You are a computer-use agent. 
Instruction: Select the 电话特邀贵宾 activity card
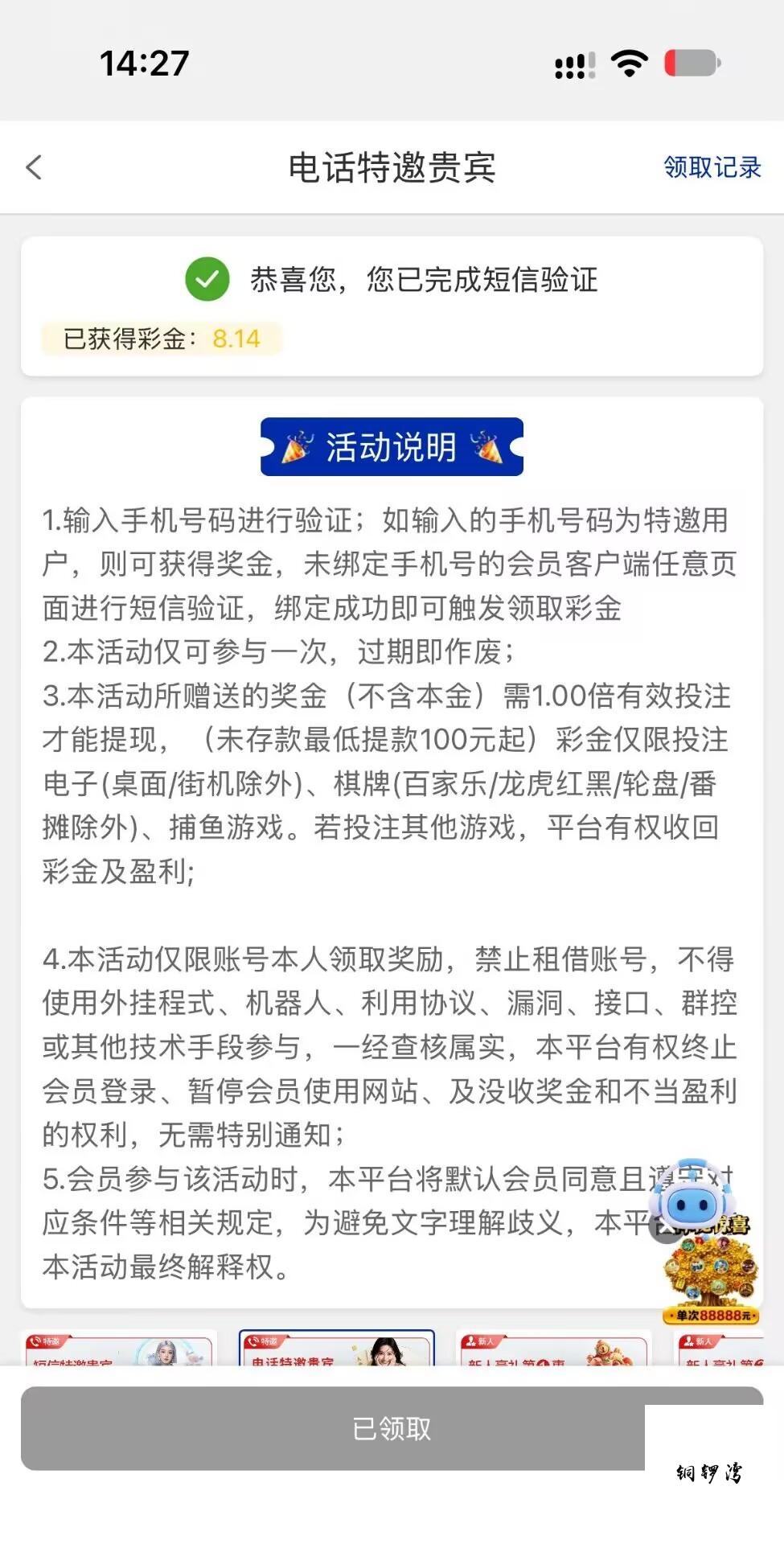pos(337,1350)
